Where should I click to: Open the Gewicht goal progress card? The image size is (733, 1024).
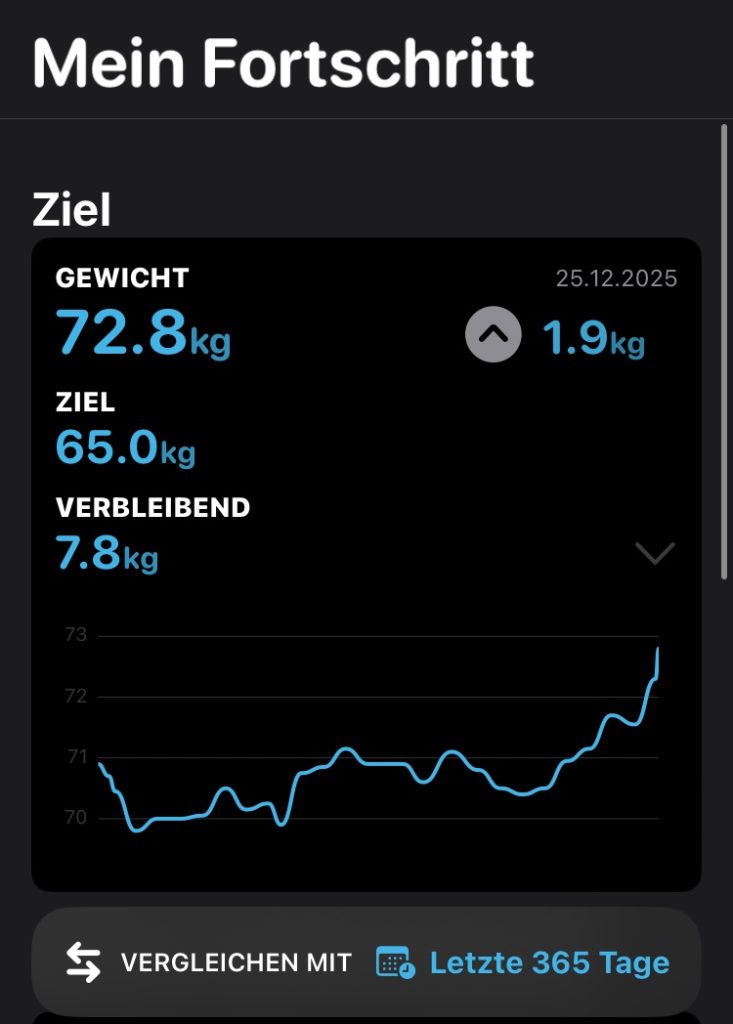click(366, 420)
